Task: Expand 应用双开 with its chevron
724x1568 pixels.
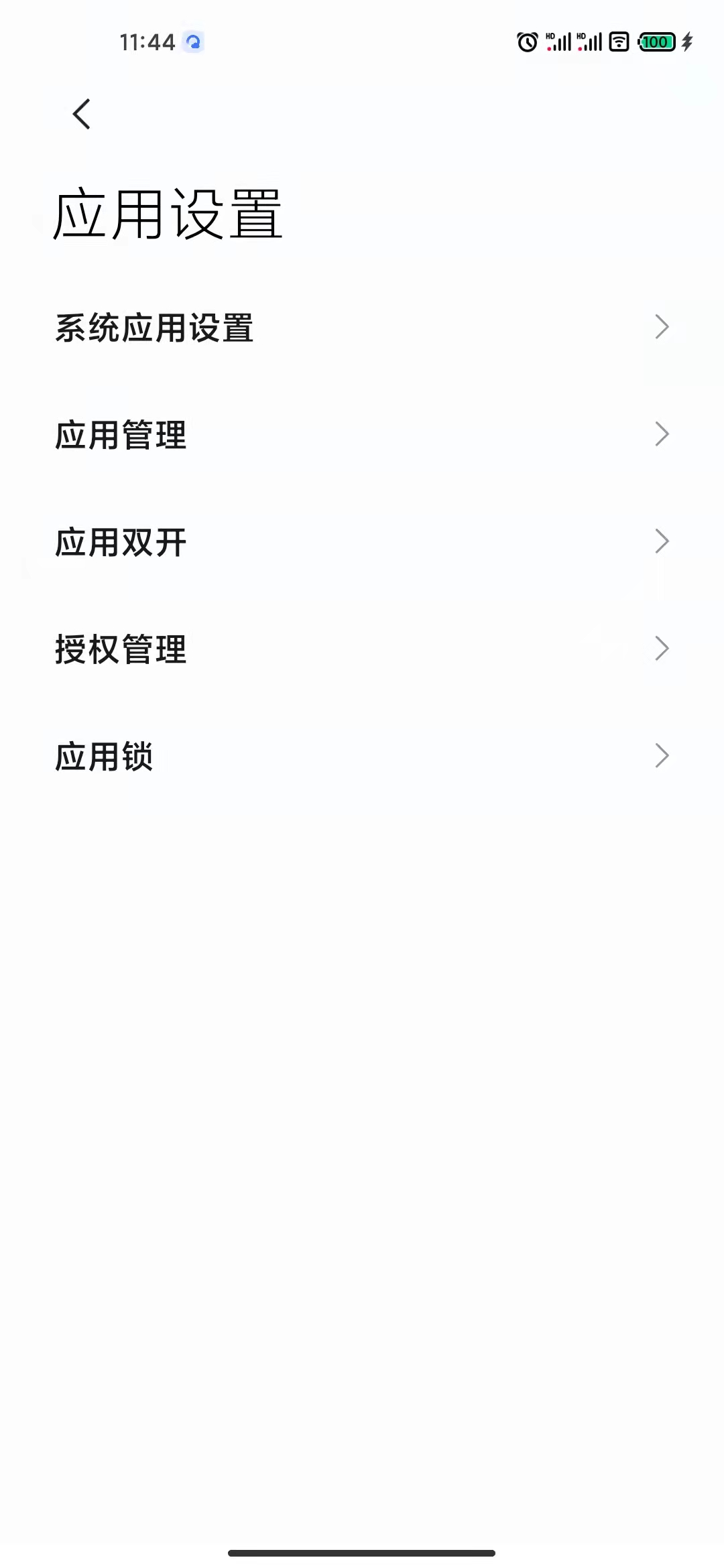Action: click(x=661, y=541)
